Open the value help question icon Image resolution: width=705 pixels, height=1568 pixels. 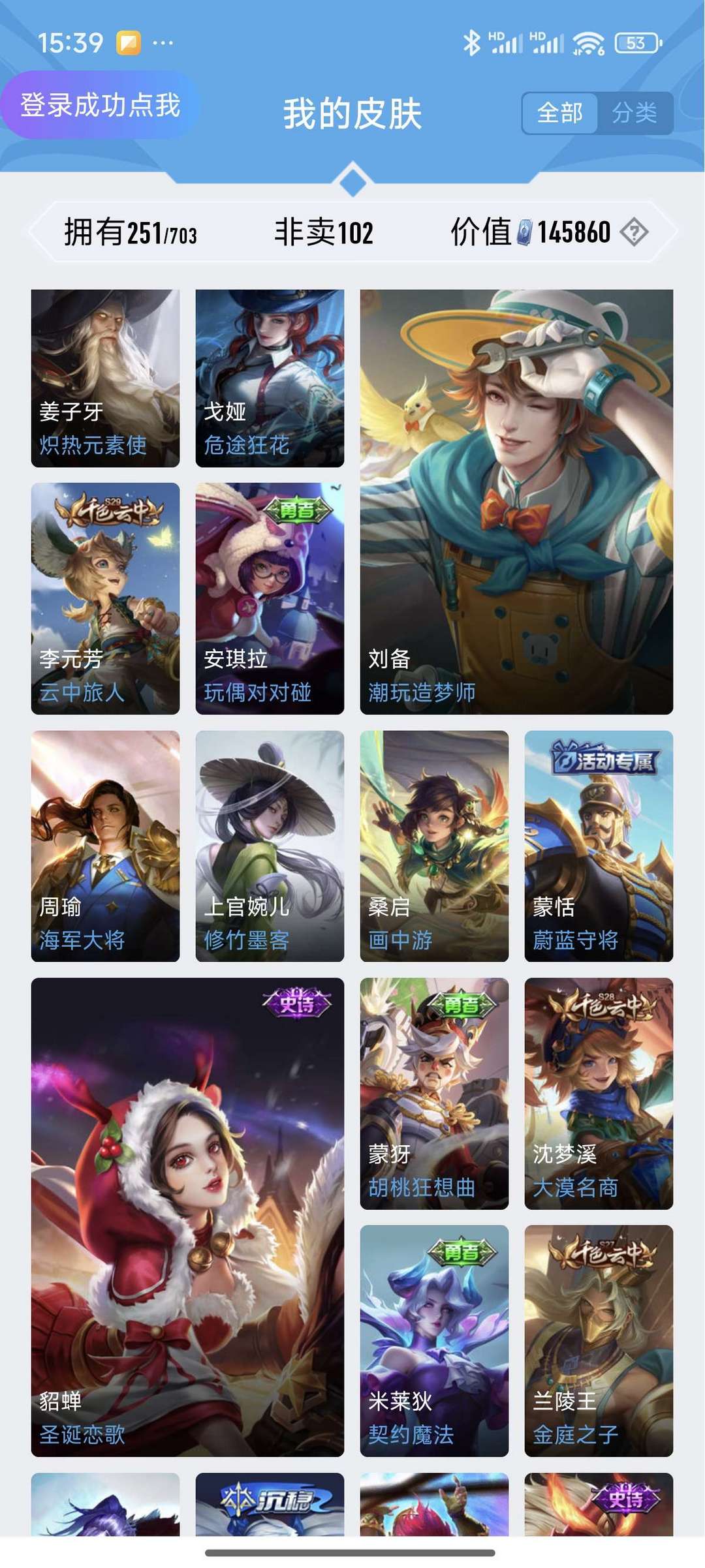(x=634, y=232)
